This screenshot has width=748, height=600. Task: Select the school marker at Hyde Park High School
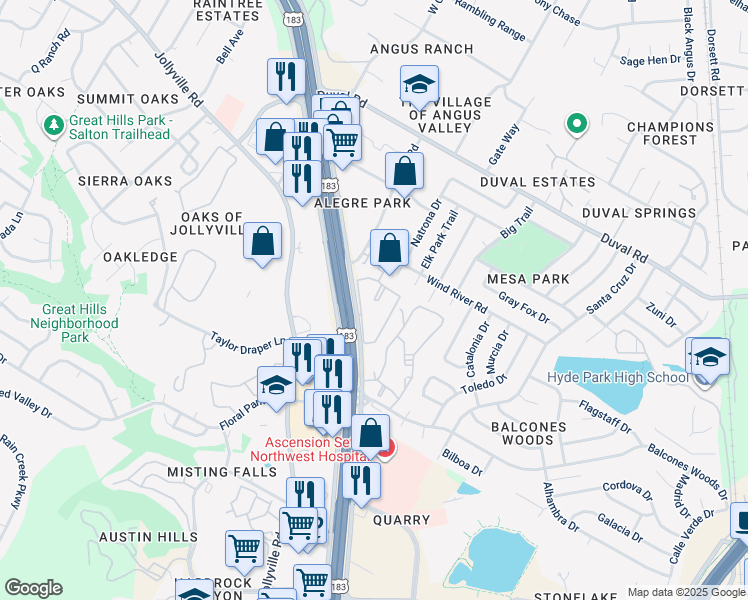click(710, 361)
